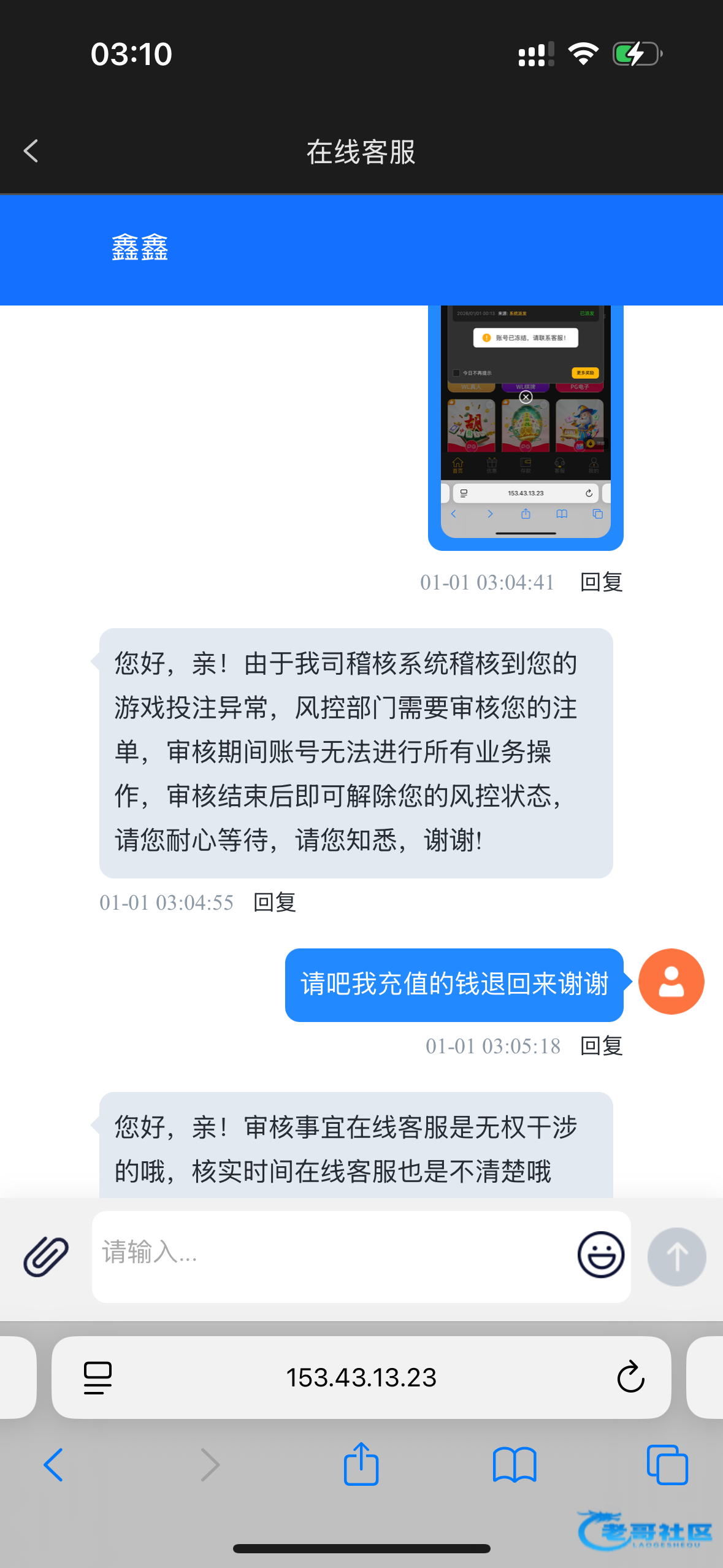The image size is (723, 1568).
Task: Attach a file with the paperclip icon
Action: 45,1256
